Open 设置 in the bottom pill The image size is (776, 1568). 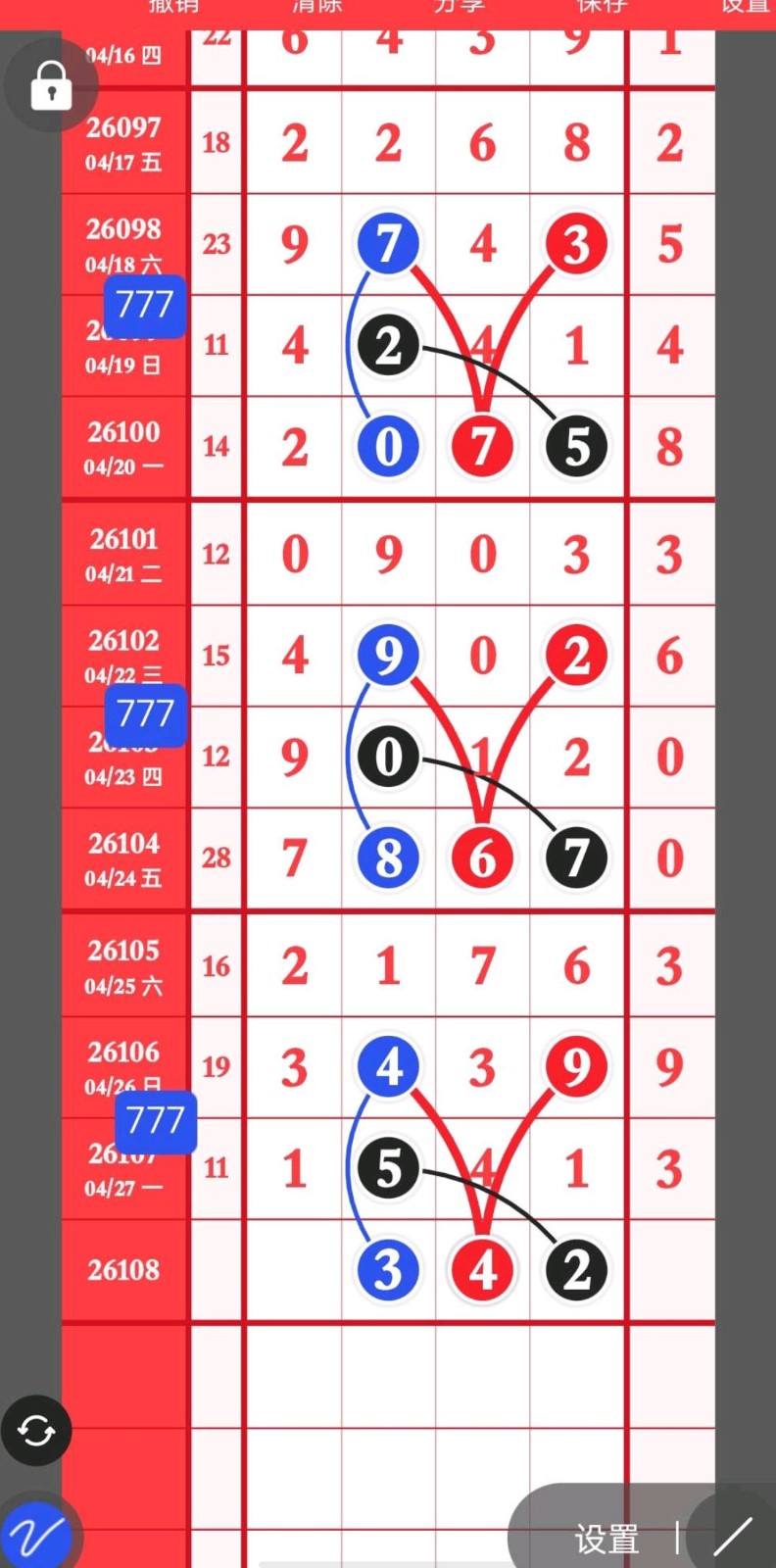pos(606,1539)
